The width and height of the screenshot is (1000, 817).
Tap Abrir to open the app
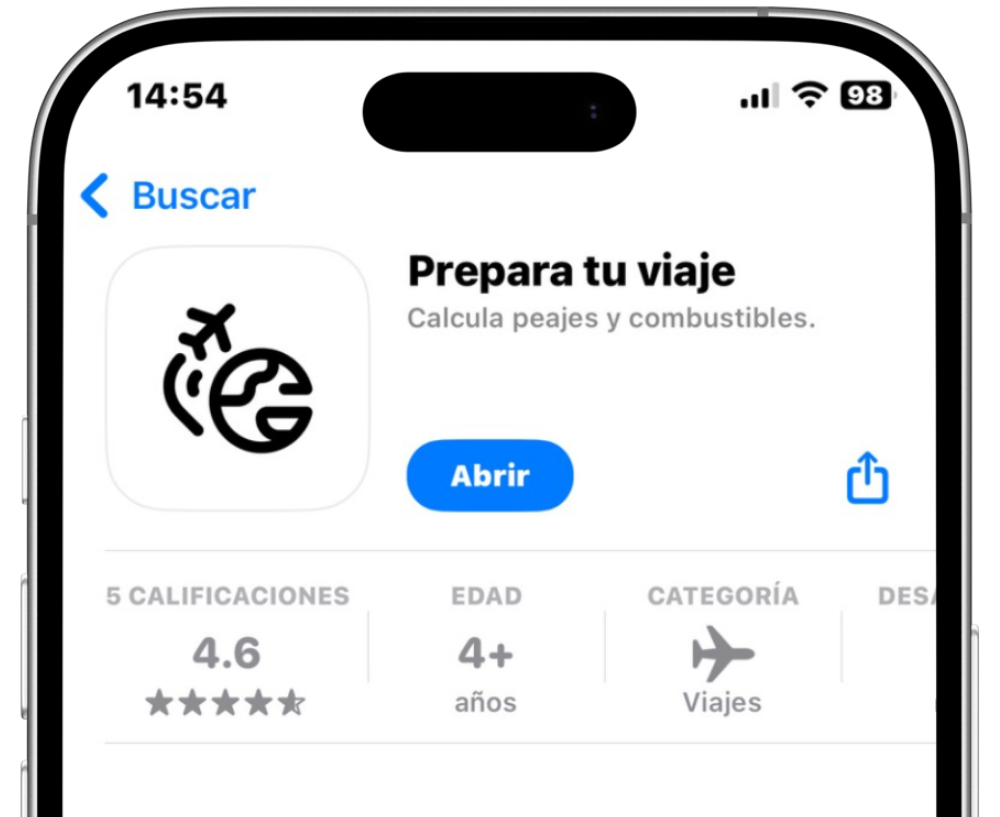pos(490,475)
